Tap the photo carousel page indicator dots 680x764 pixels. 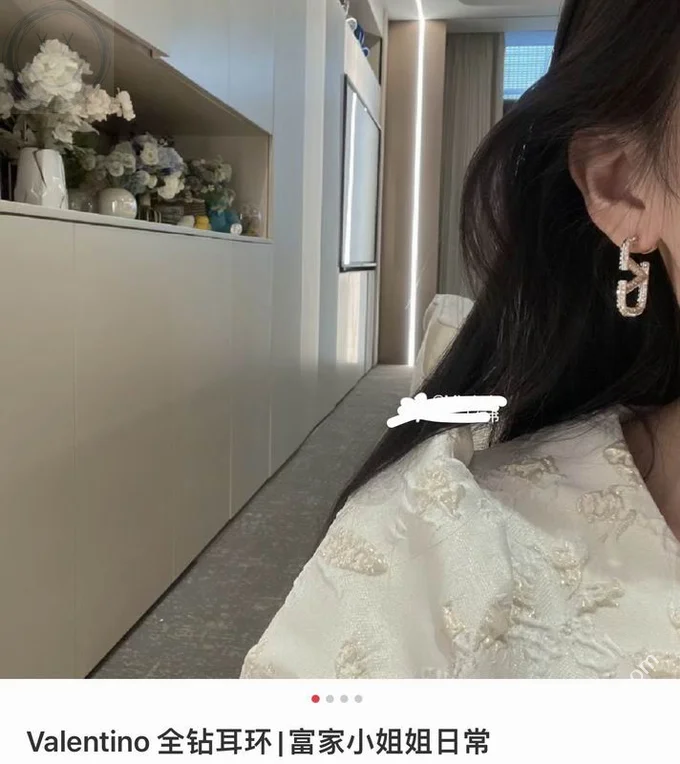[x=337, y=699]
